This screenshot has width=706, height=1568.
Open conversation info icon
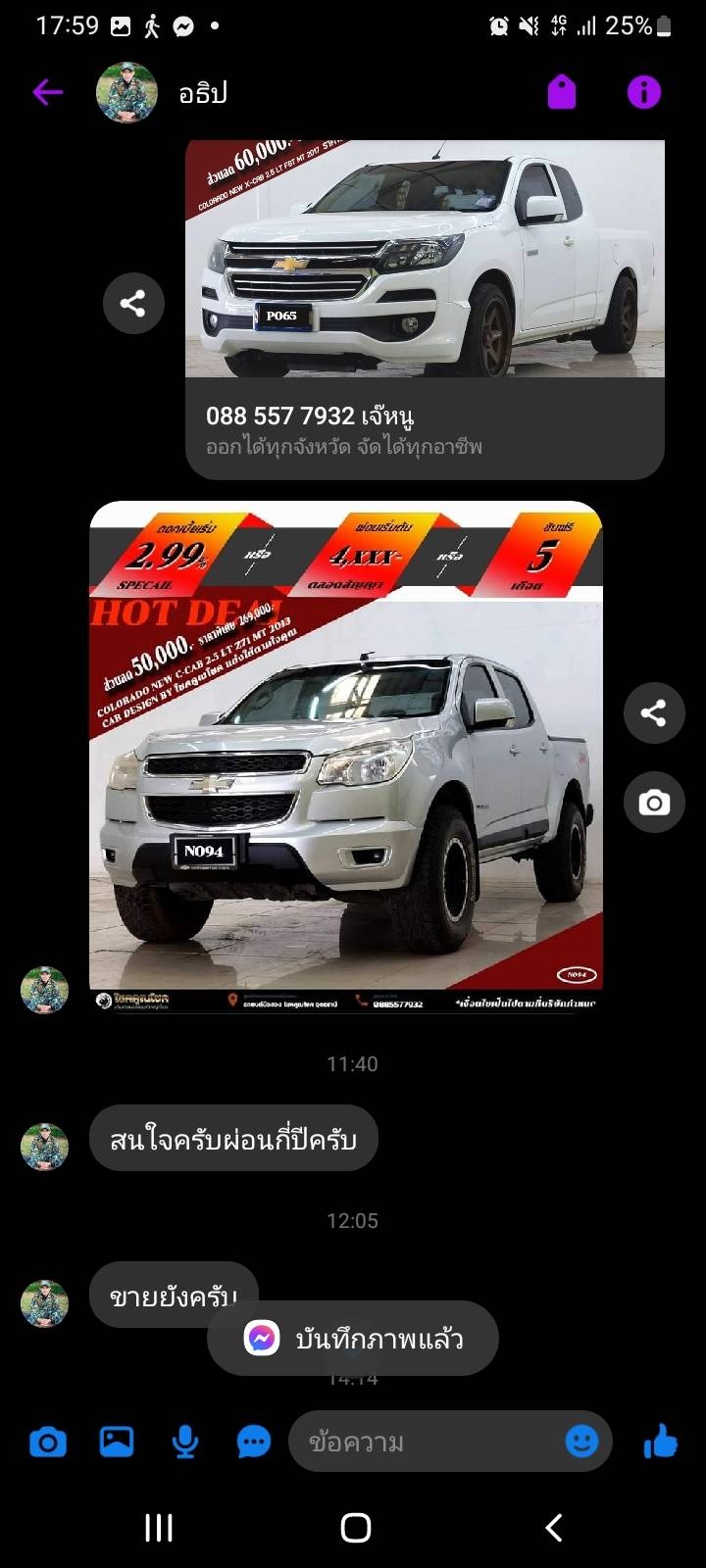coord(644,92)
